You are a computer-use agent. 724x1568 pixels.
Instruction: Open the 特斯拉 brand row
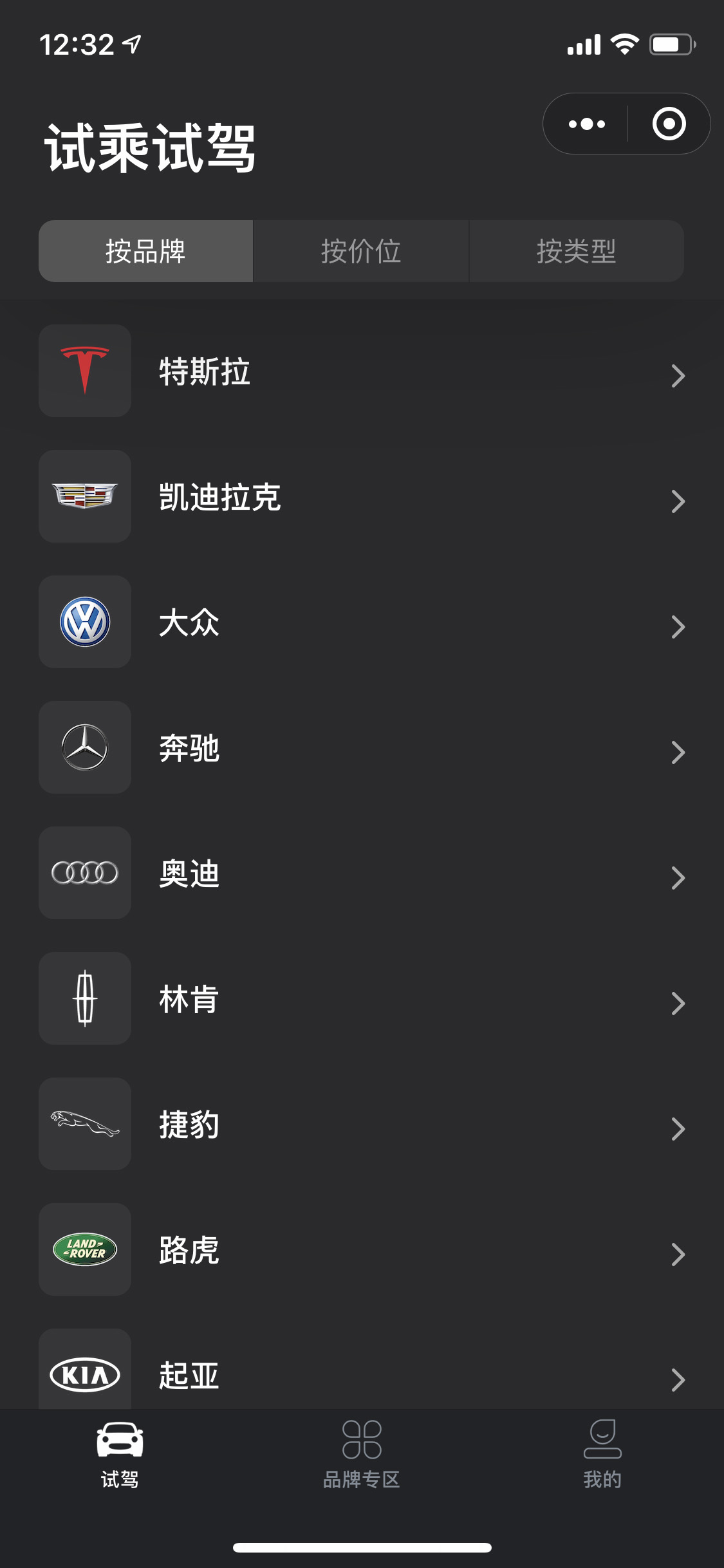pyautogui.click(x=362, y=371)
